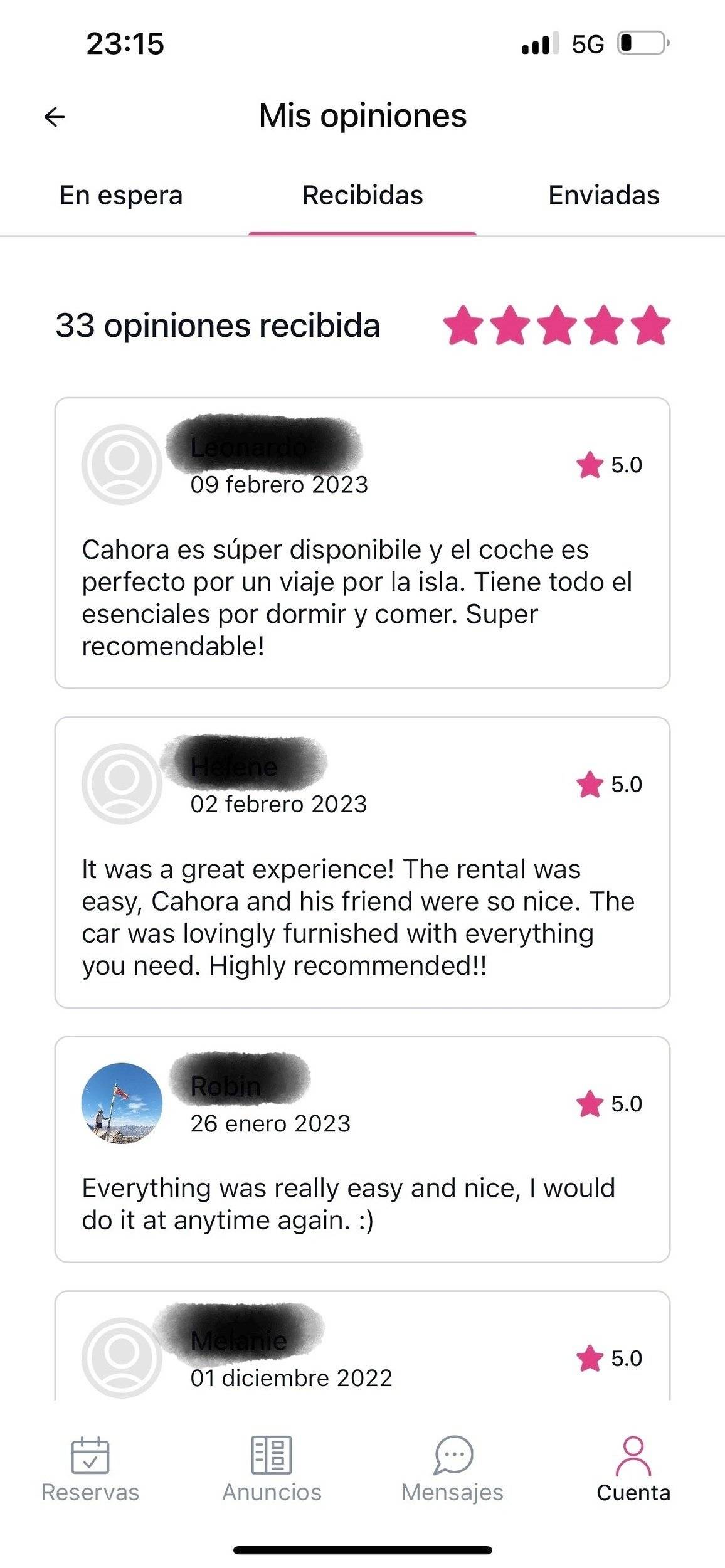Switch to the En espera tab
Viewport: 725px width, 1568px height.
point(120,196)
